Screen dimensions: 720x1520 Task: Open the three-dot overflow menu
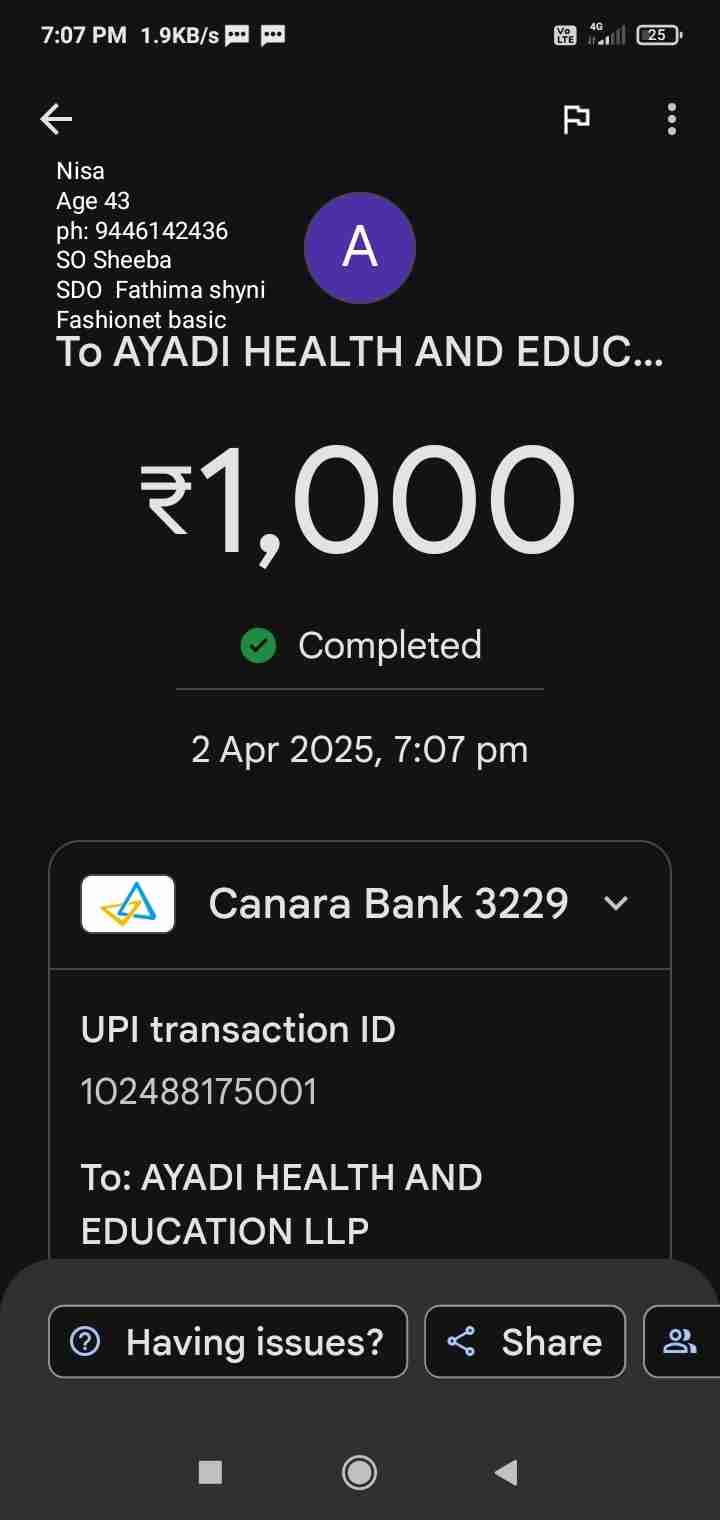coord(671,120)
